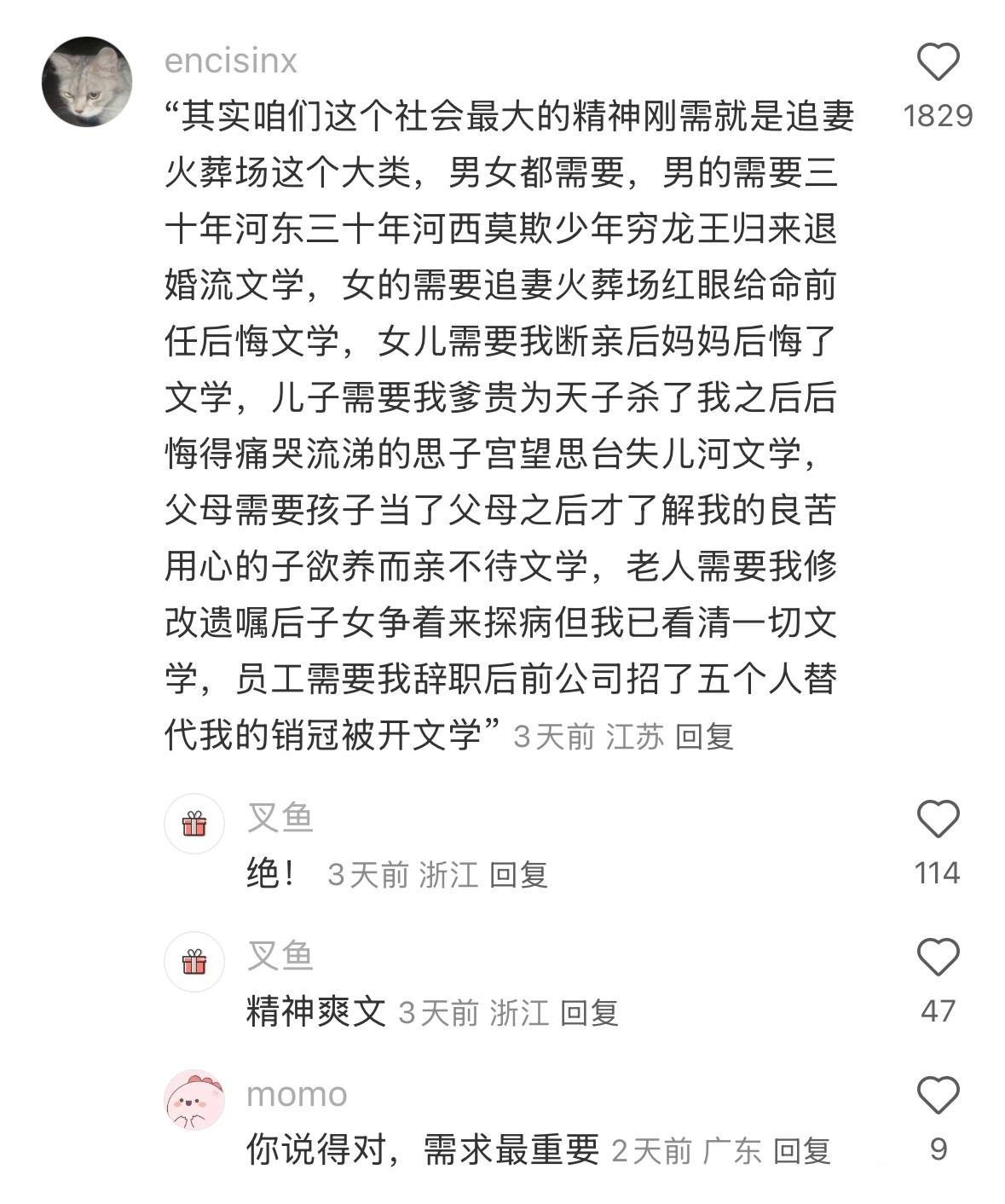The height and width of the screenshot is (1204, 1005).
Task: Like 叉鱼's comment saying 绝！
Action: (938, 819)
